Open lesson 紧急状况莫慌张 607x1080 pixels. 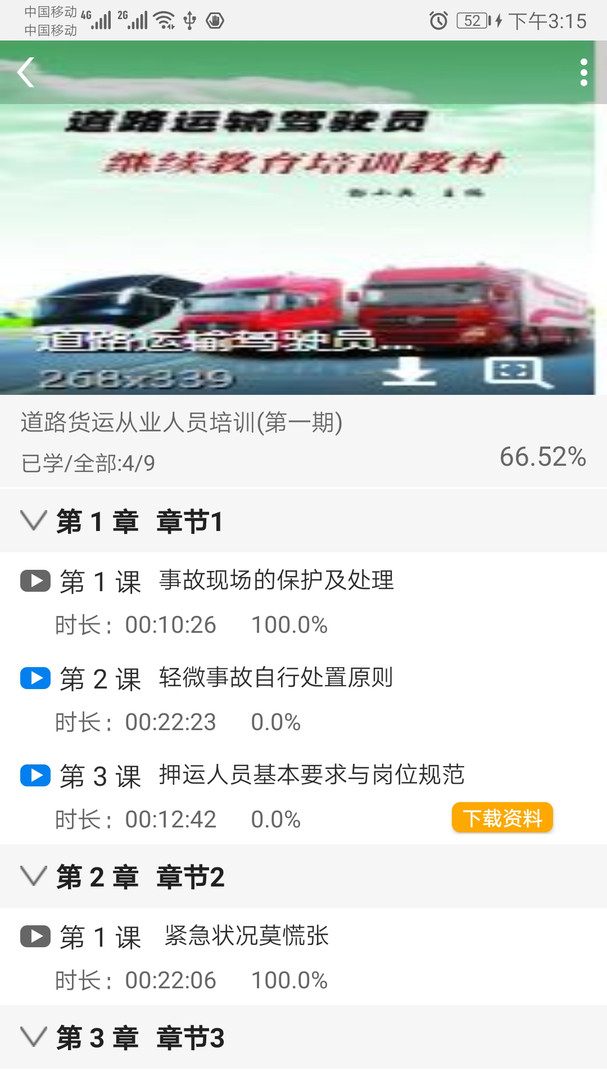tap(303, 957)
